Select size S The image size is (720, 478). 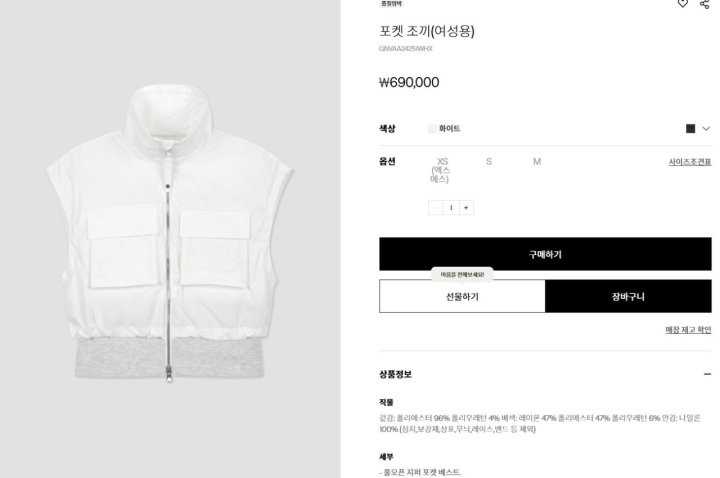489,161
